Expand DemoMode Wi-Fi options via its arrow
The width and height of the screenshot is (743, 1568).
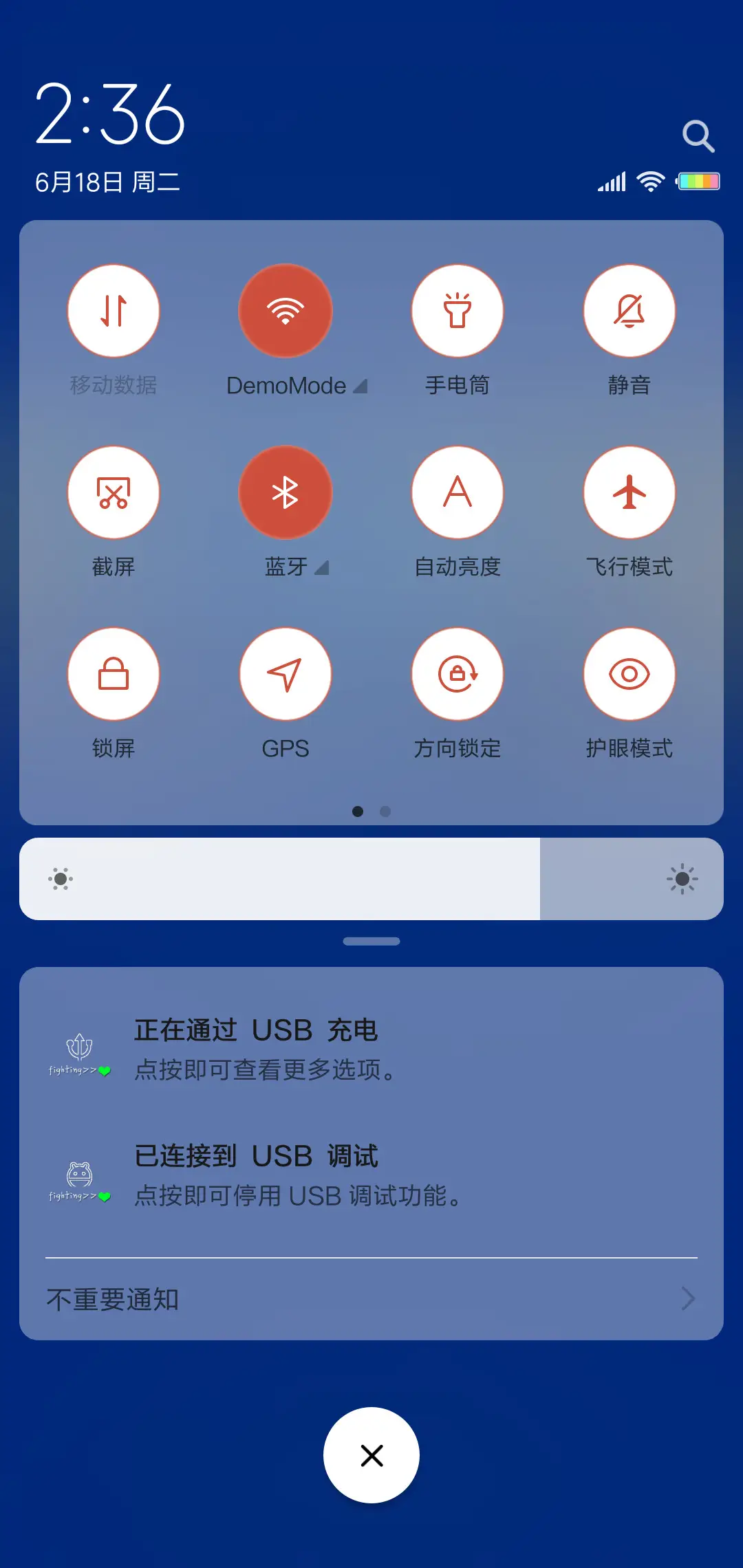click(360, 386)
